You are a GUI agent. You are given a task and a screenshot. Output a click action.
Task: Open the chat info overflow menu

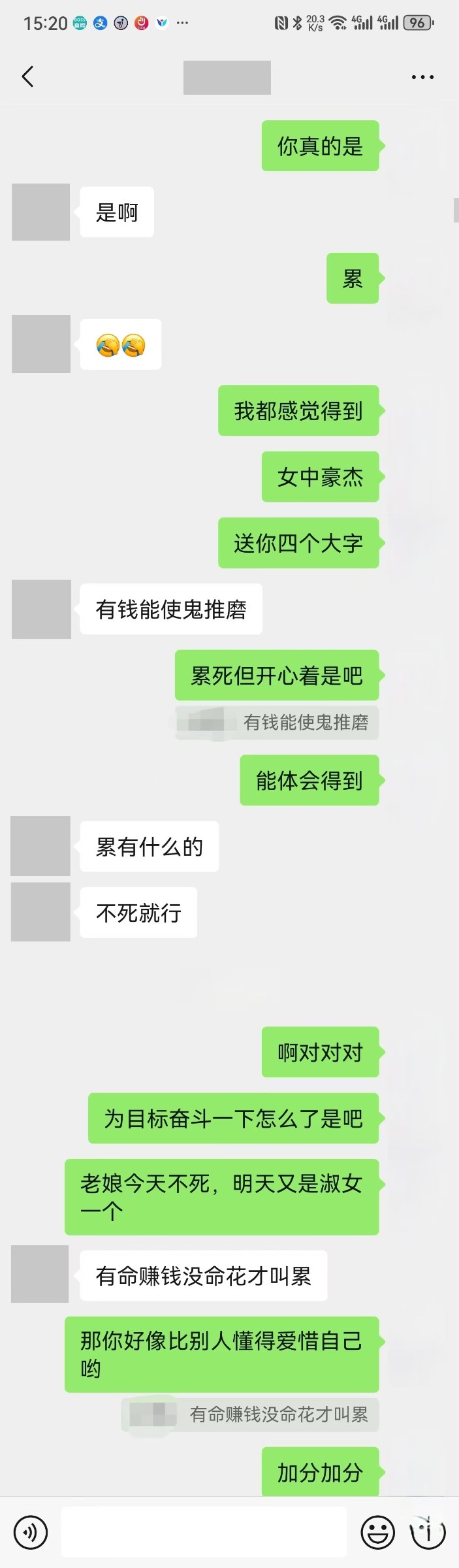click(422, 77)
